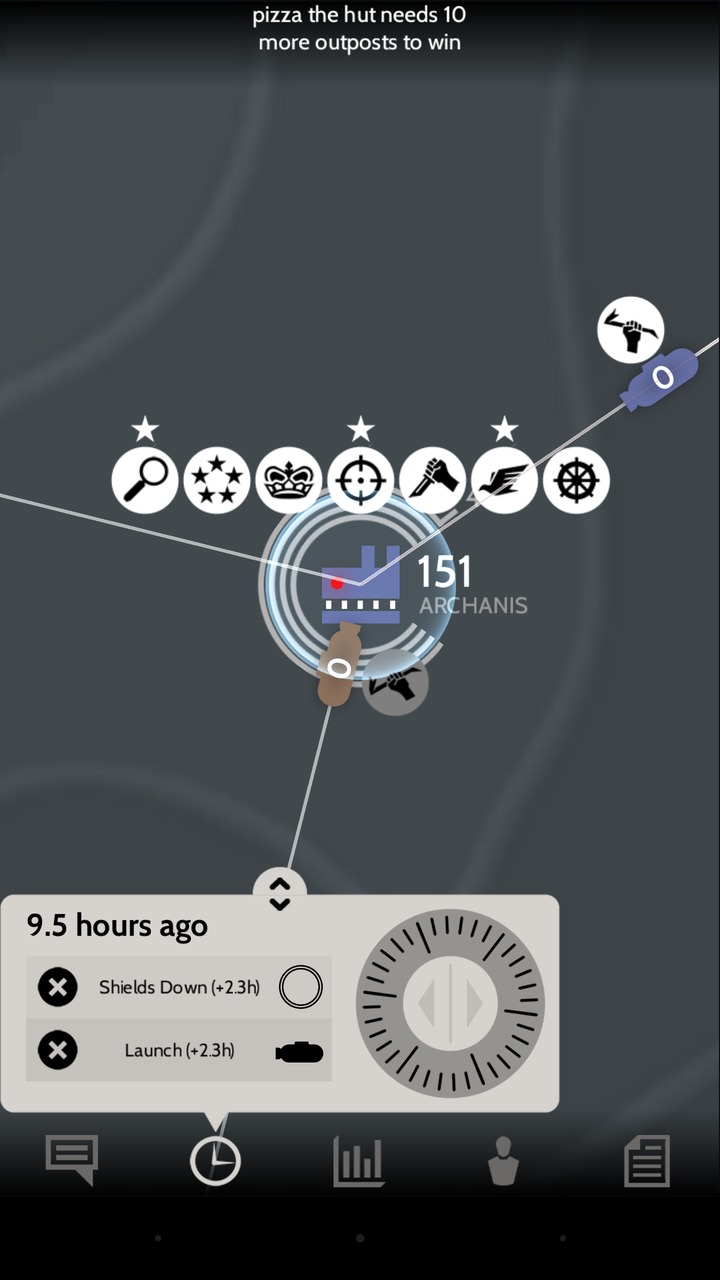720x1280 pixels.
Task: Collapse the time panel with the chevron handle
Action: tap(280, 891)
